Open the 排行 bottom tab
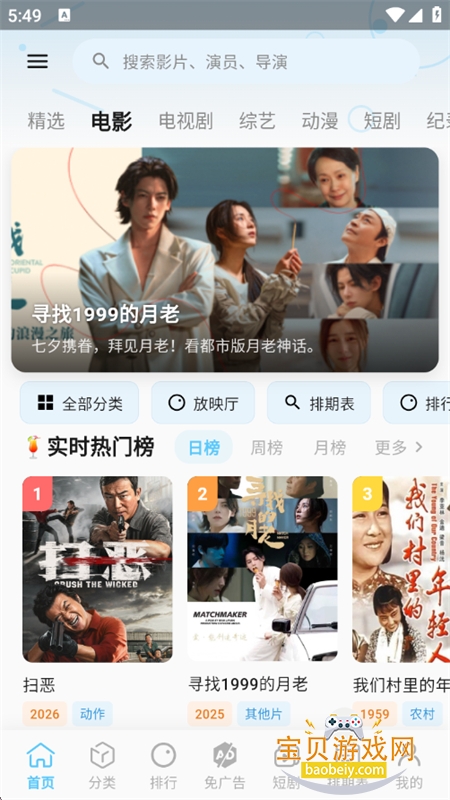 (163, 766)
